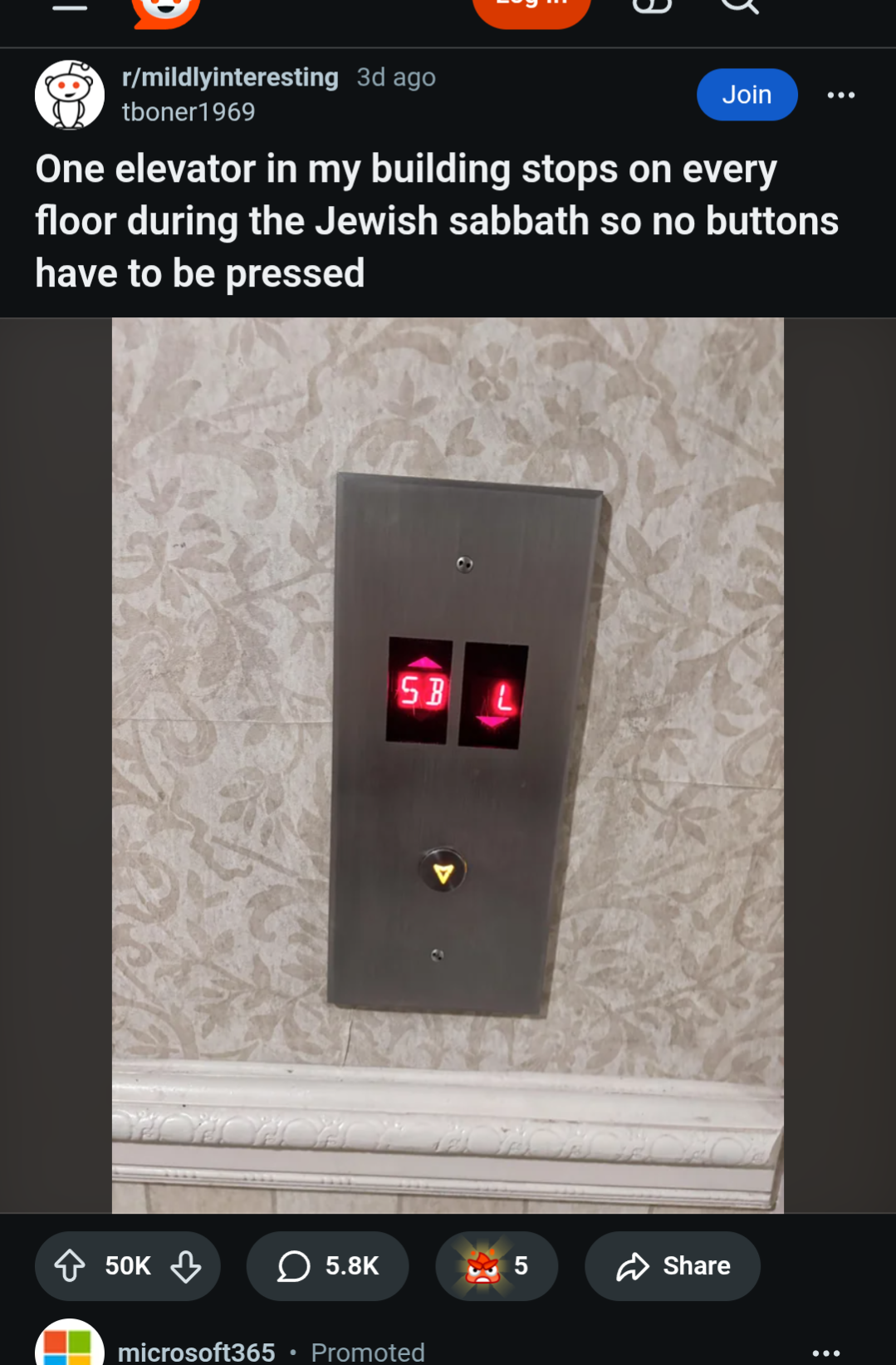Downvote the elevator post
Image resolution: width=896 pixels, height=1365 pixels.
click(x=186, y=1265)
